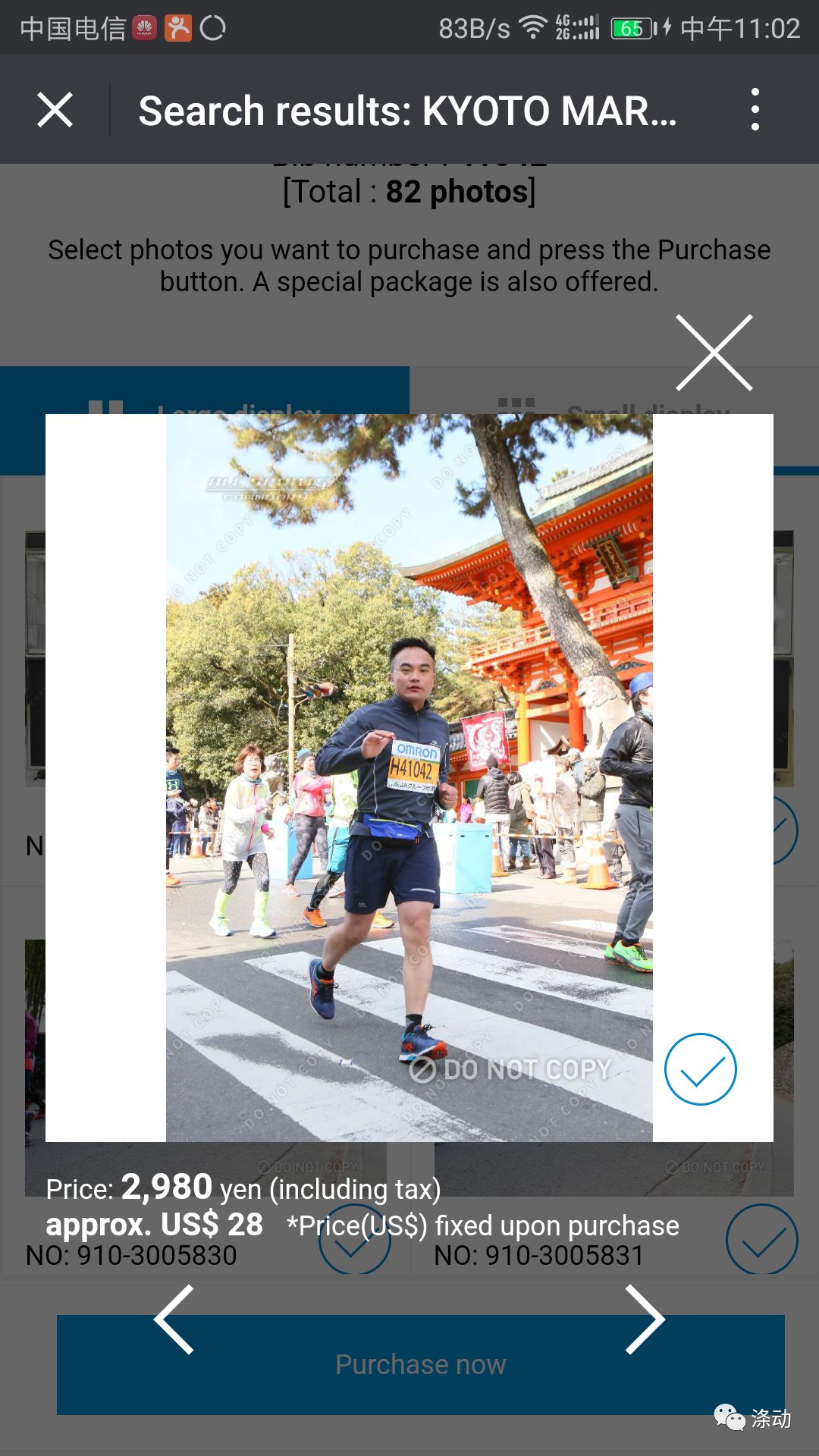The width and height of the screenshot is (819, 1456).
Task: Open the three-dot overflow menu
Action: 755,110
